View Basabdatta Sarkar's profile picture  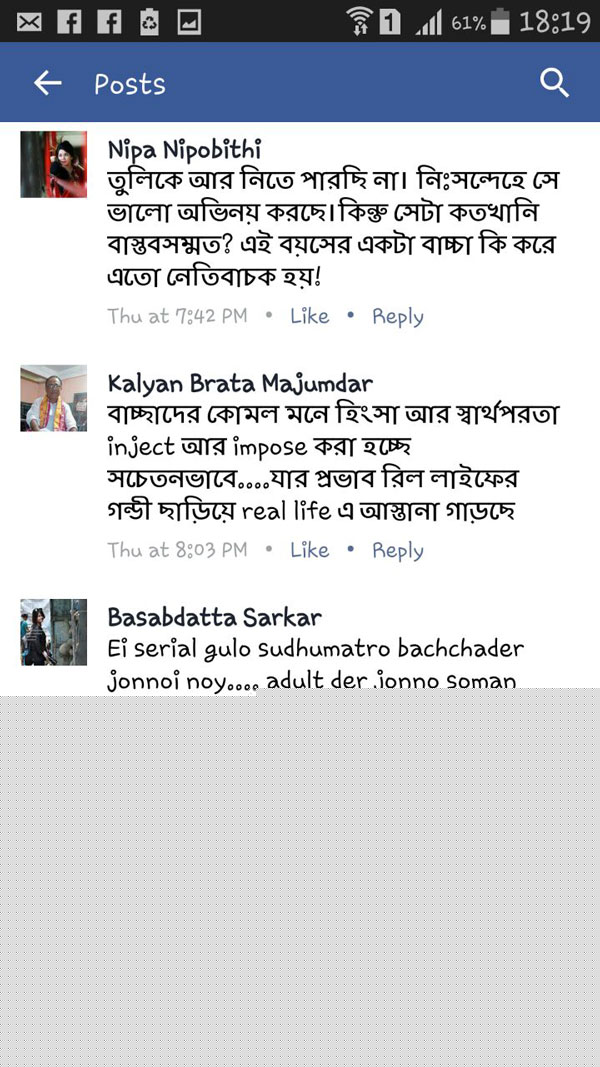[x=54, y=632]
